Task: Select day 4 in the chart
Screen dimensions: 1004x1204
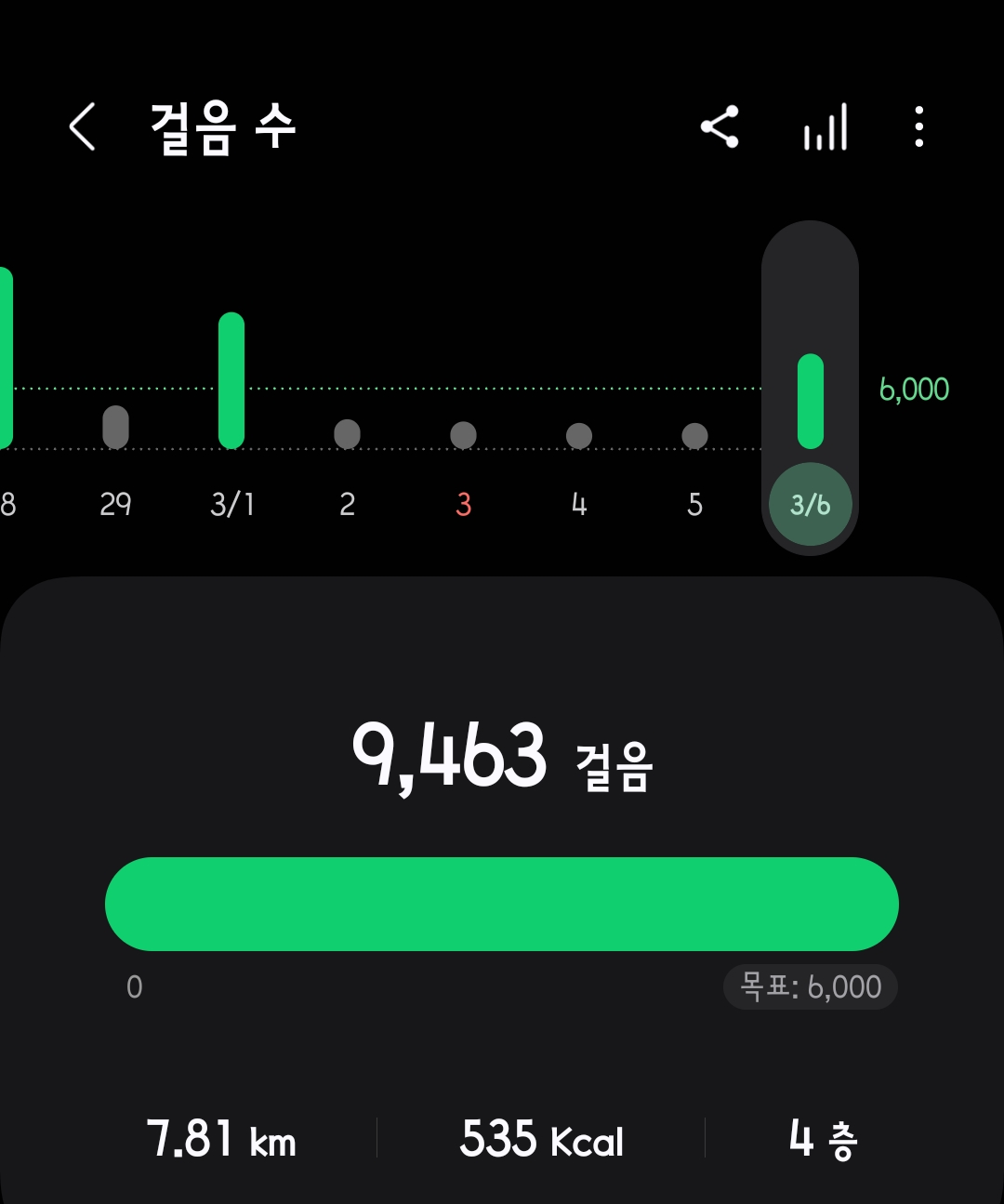Action: click(578, 435)
